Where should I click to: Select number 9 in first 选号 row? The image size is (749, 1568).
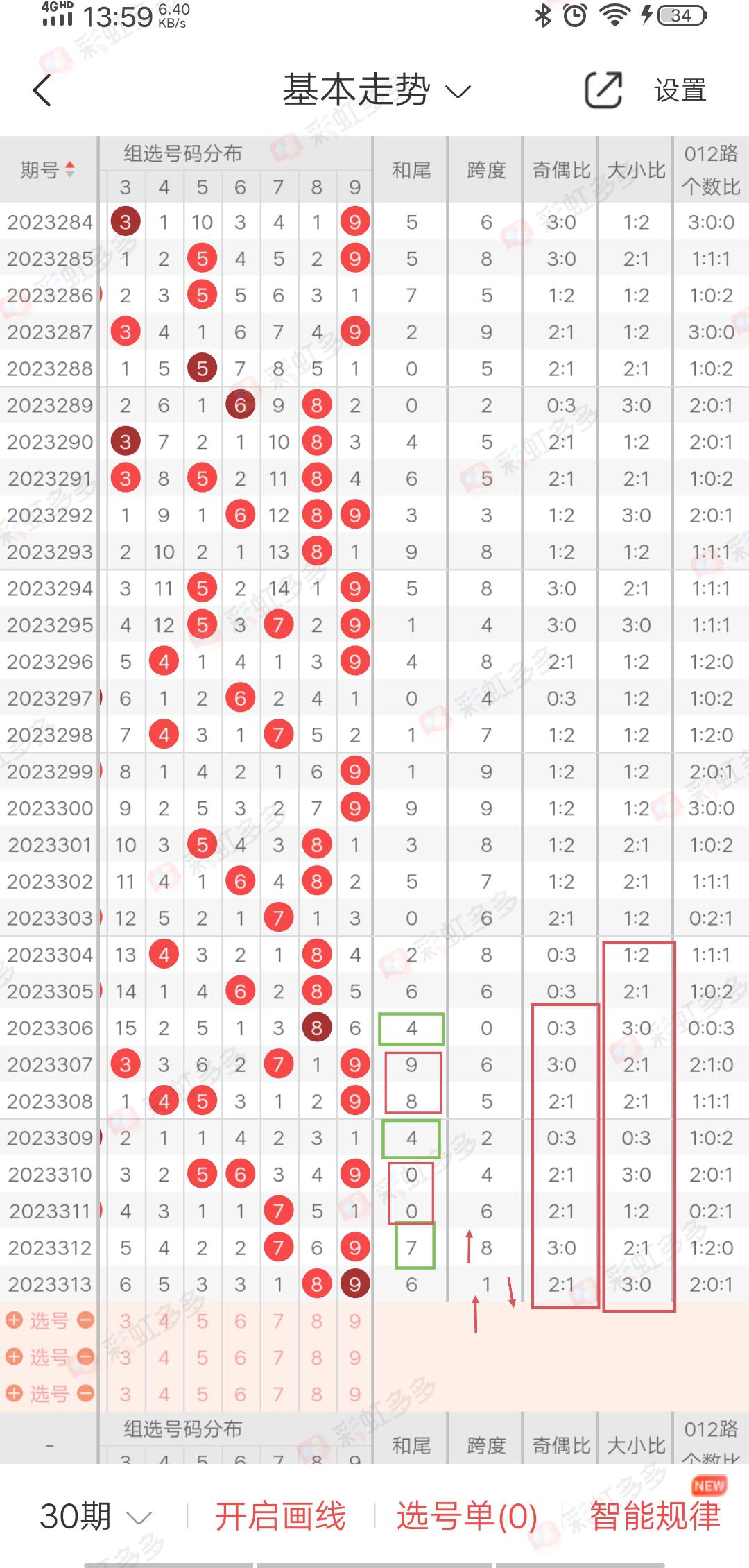click(x=355, y=1320)
